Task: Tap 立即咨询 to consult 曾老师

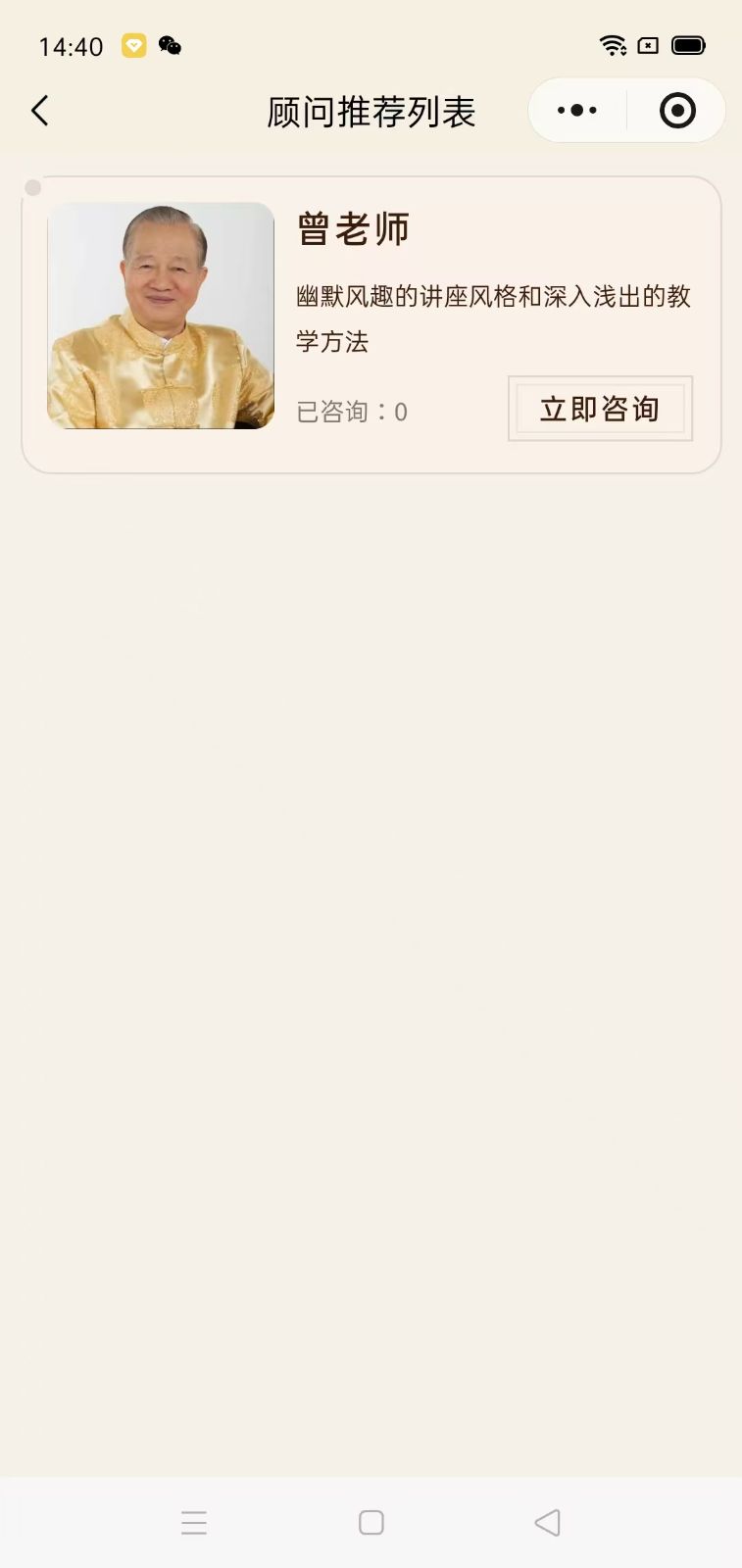Action: (600, 409)
